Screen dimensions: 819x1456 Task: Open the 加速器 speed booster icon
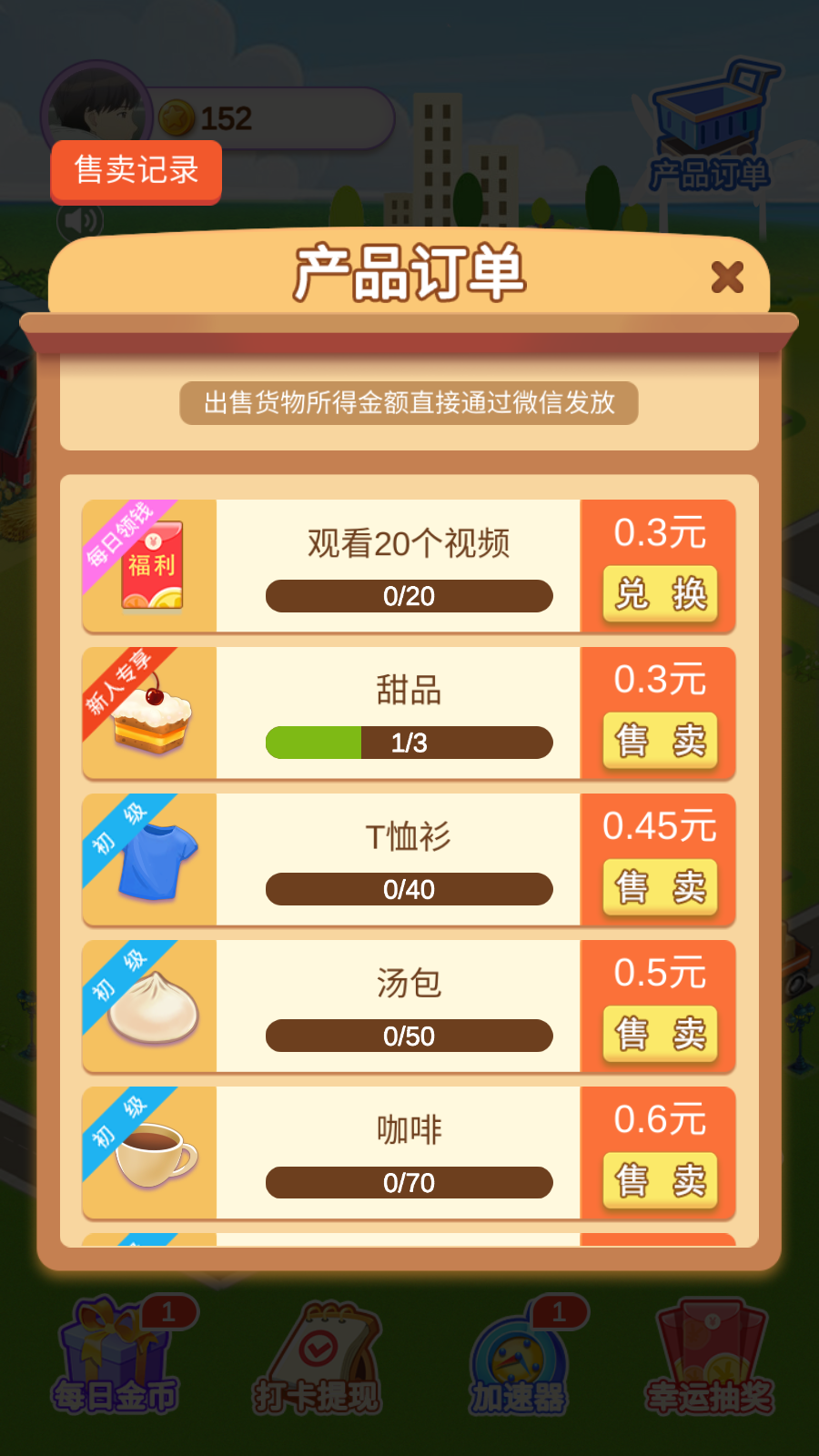(519, 1356)
